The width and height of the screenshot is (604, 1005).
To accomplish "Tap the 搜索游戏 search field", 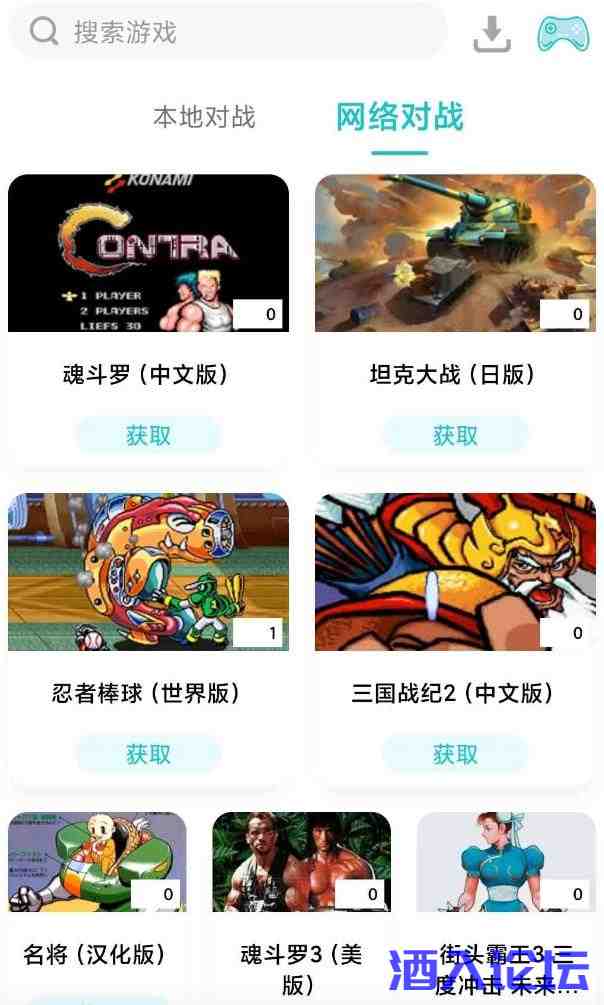I will point(230,32).
